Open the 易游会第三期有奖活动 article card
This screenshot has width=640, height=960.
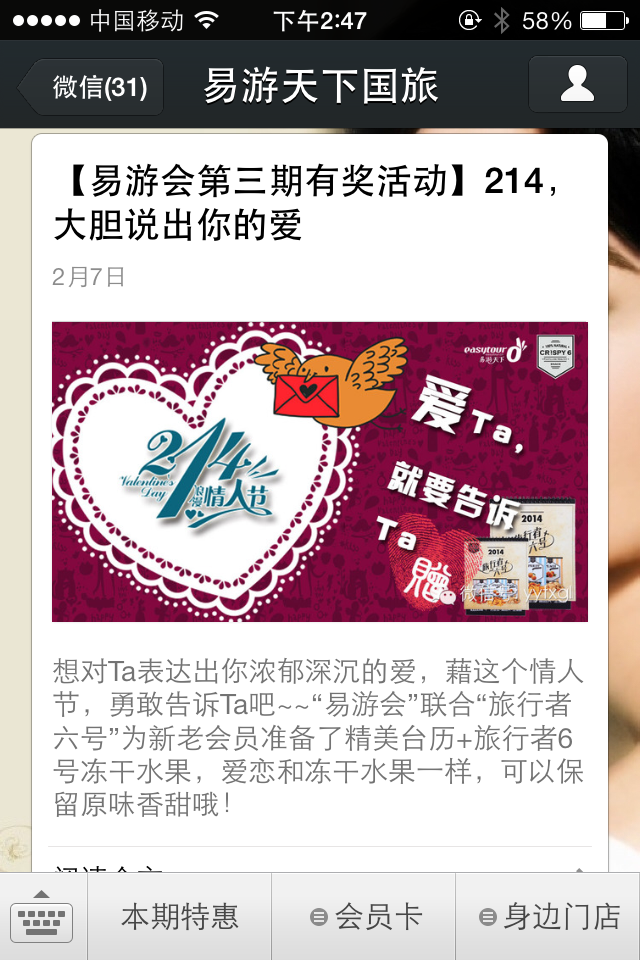click(320, 470)
